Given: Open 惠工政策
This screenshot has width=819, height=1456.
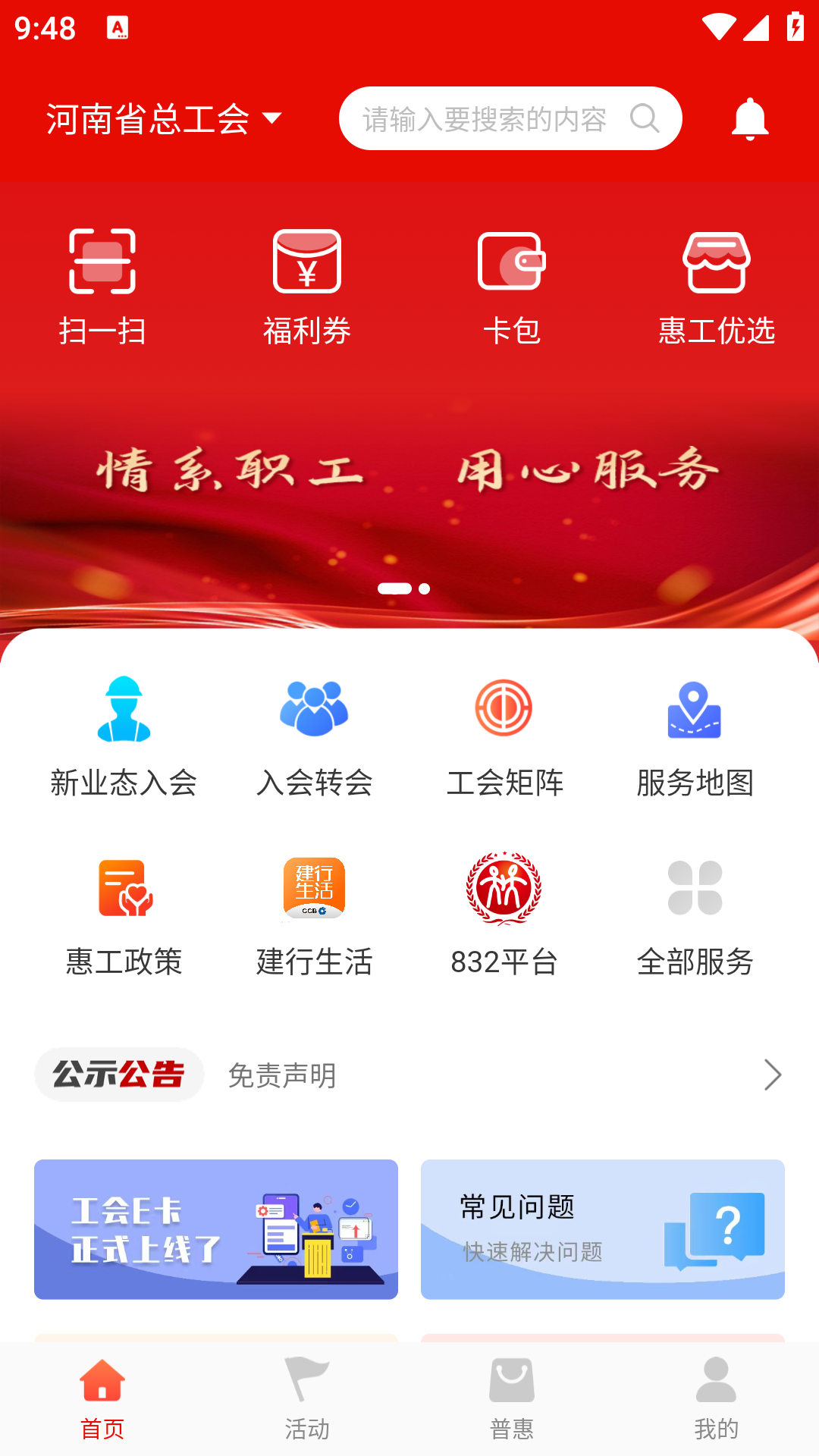Looking at the screenshot, I should [124, 915].
